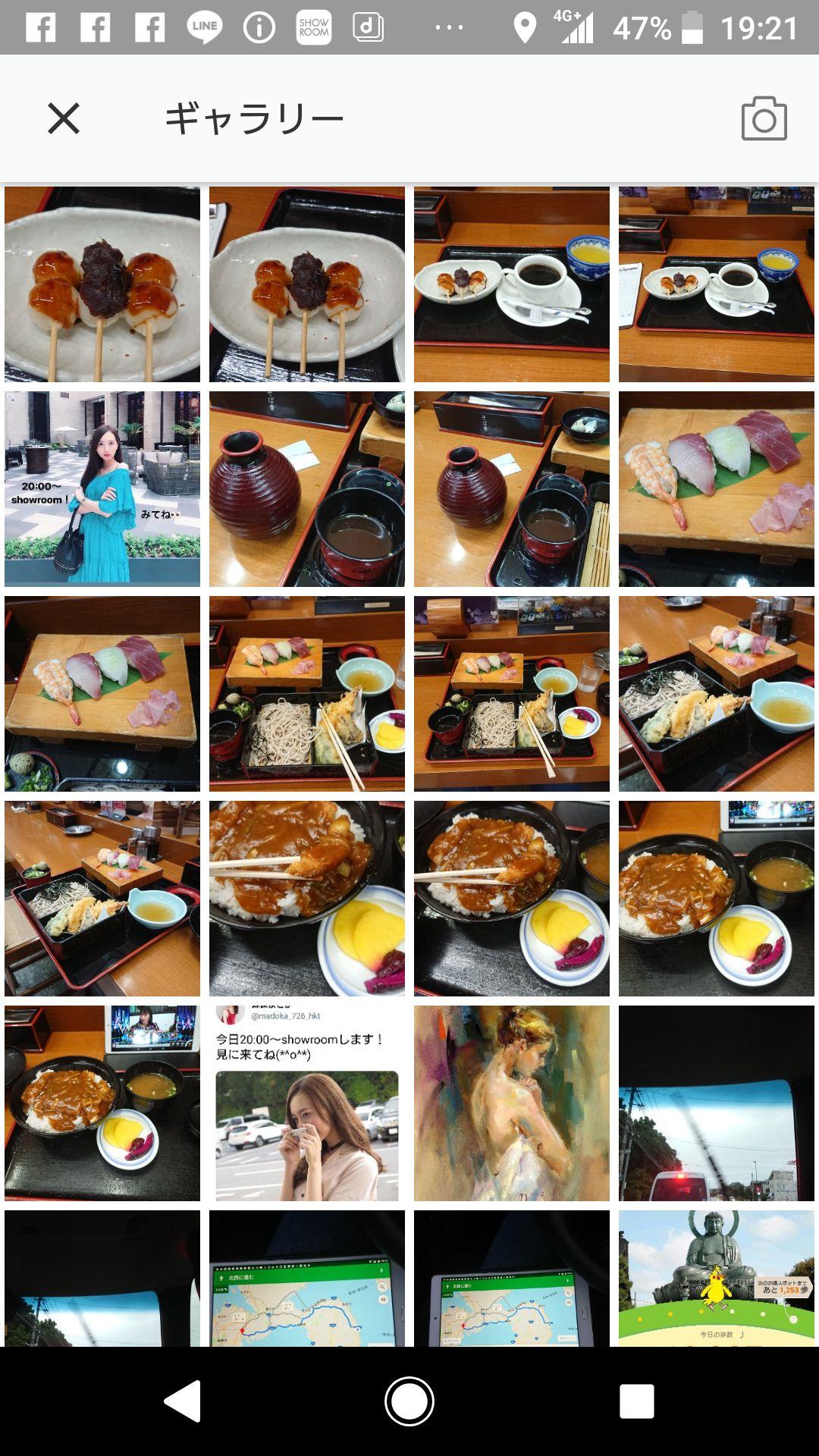Close the gallery with the X icon
Image resolution: width=819 pixels, height=1456 pixels.
pyautogui.click(x=64, y=119)
